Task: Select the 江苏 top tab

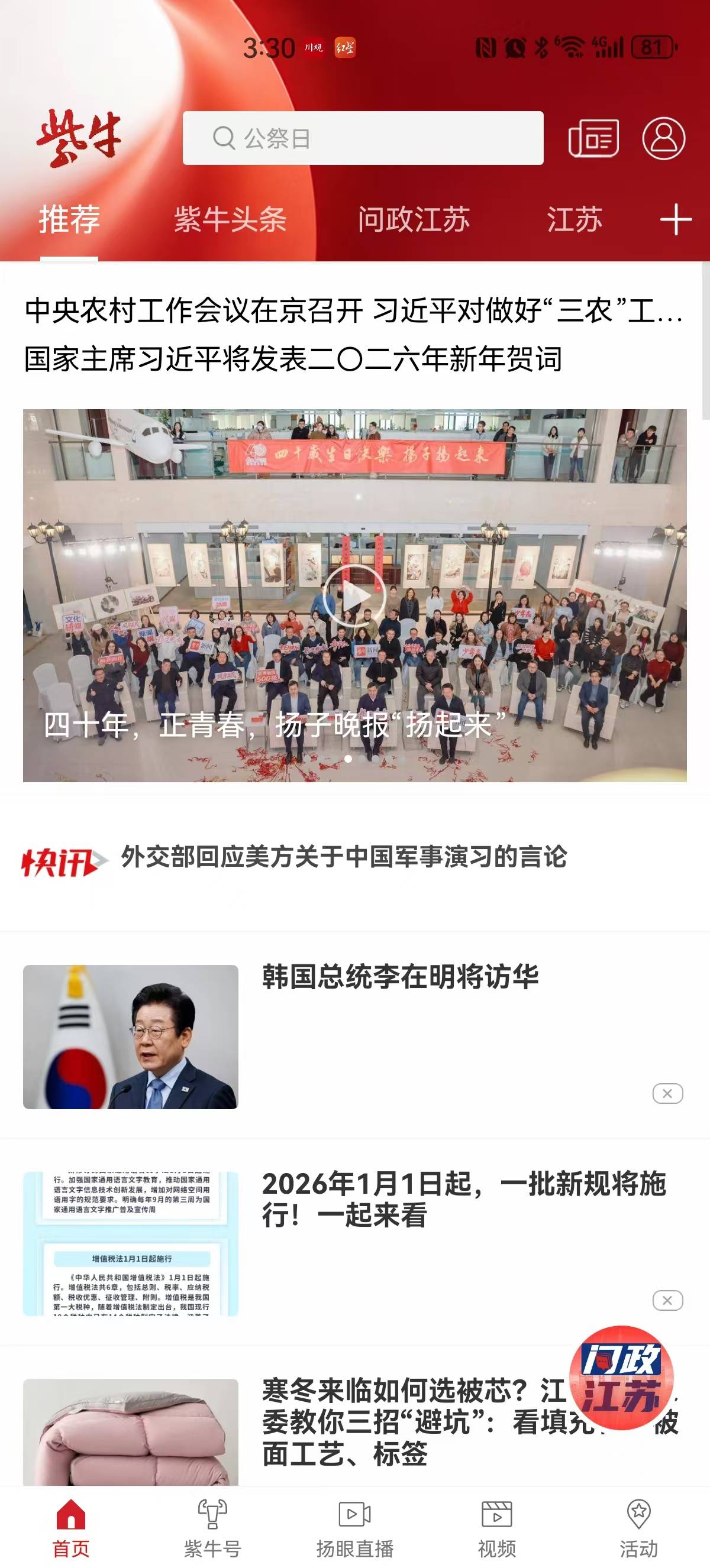Action: pos(574,220)
